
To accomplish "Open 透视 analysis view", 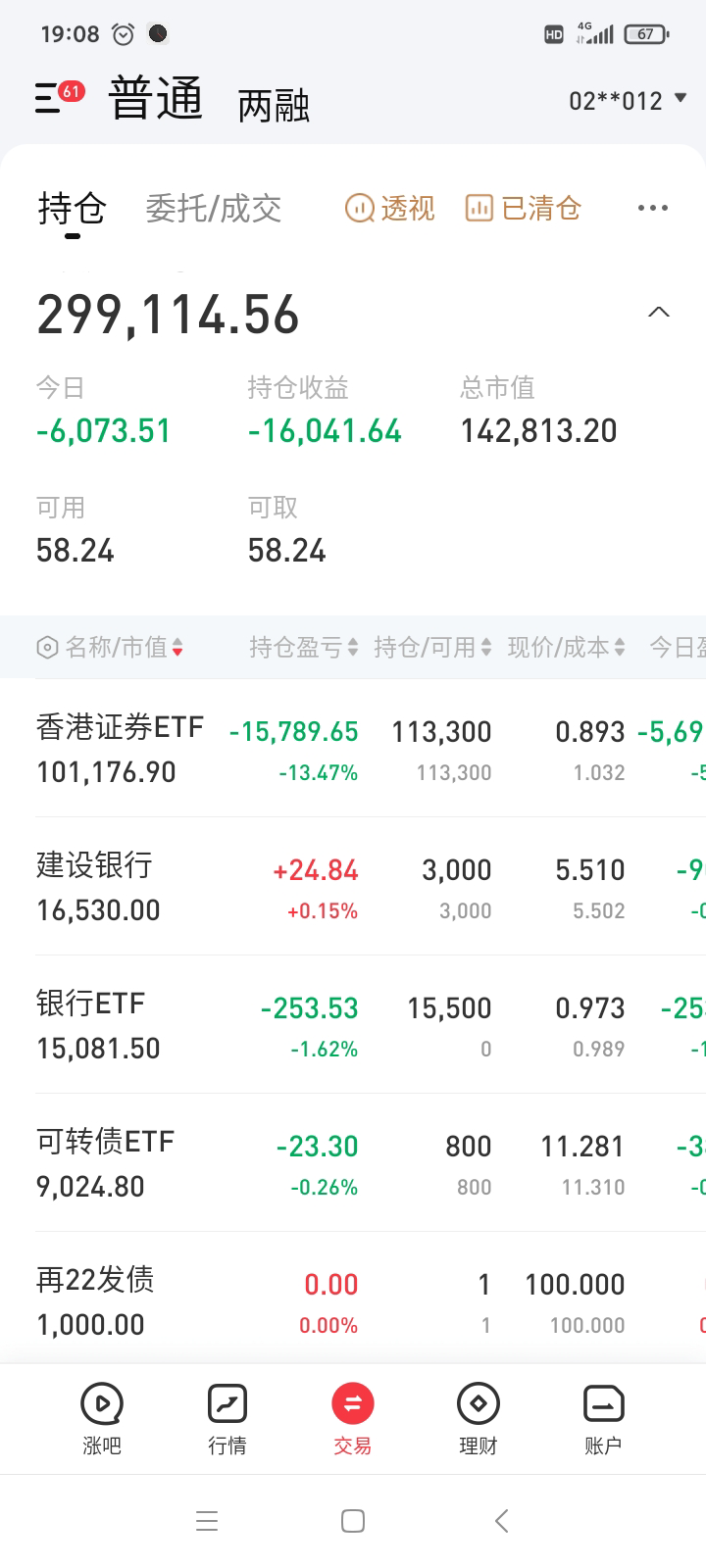I will pos(389,208).
